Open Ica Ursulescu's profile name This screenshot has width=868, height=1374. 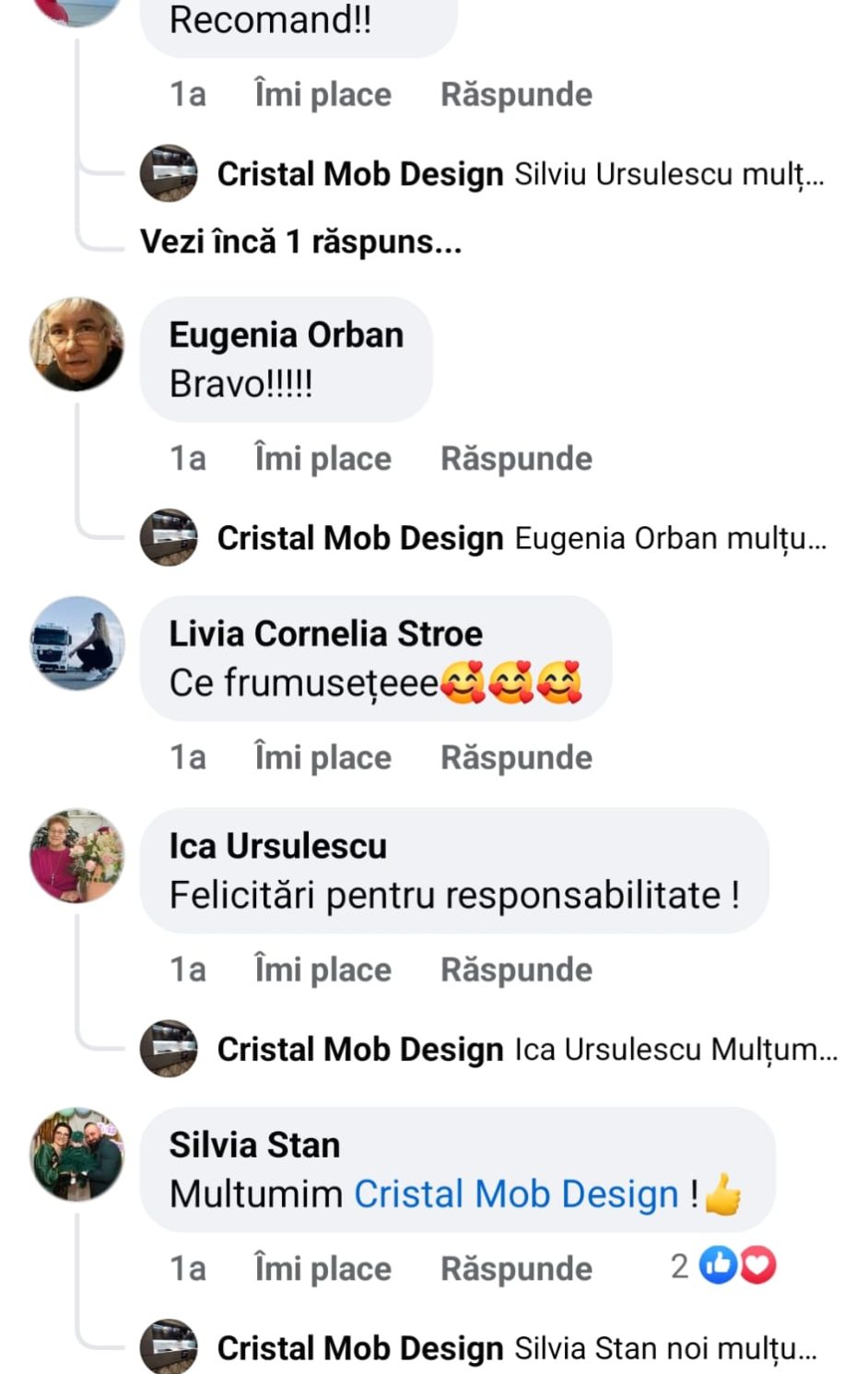(277, 846)
